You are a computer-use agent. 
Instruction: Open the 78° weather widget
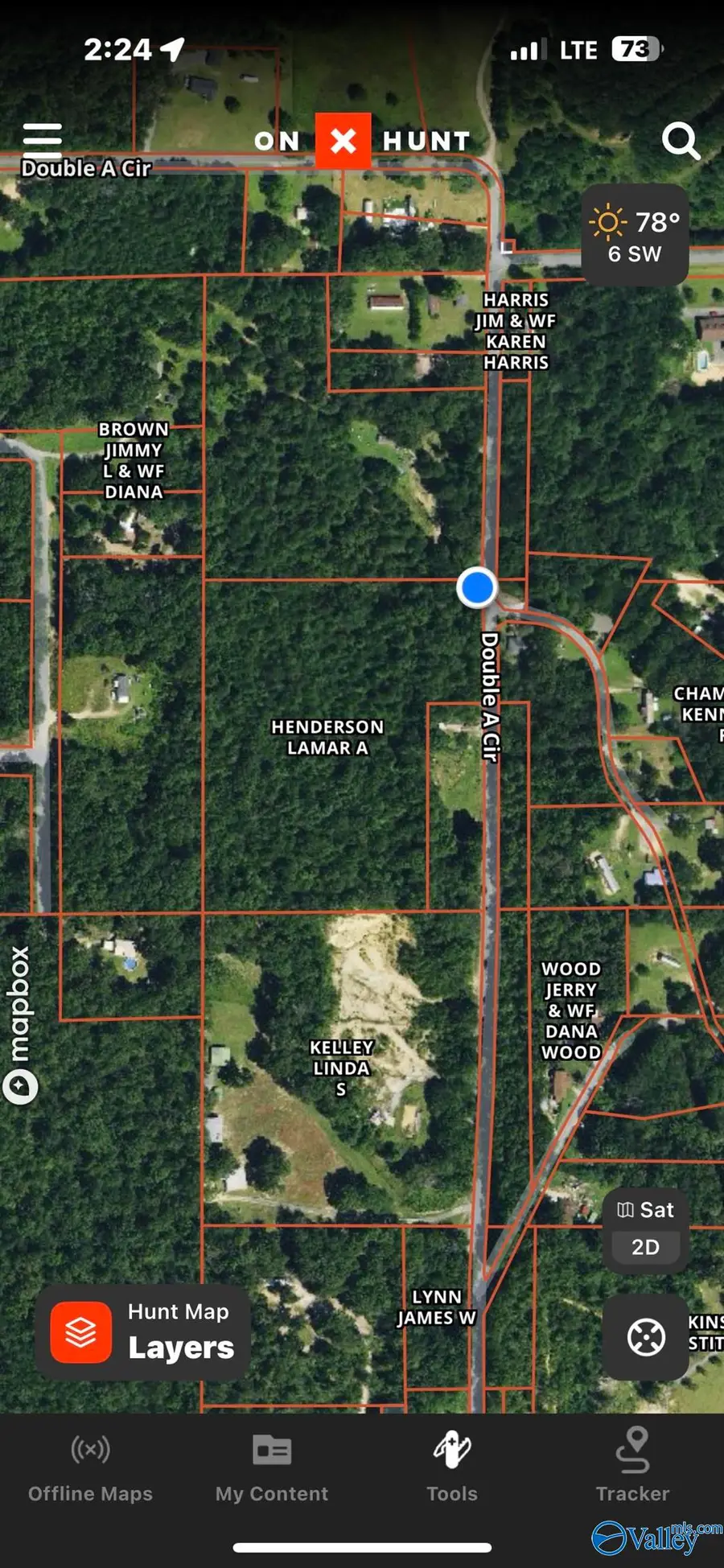coord(635,236)
